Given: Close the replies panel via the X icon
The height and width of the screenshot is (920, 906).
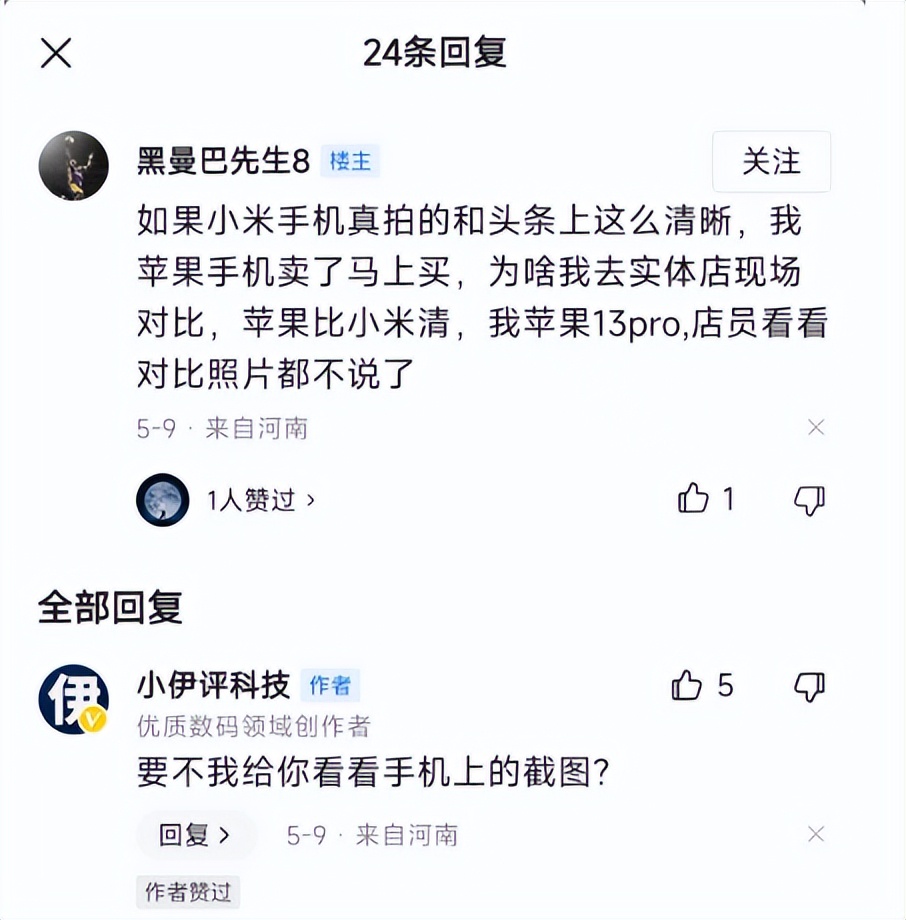Looking at the screenshot, I should point(56,53).
